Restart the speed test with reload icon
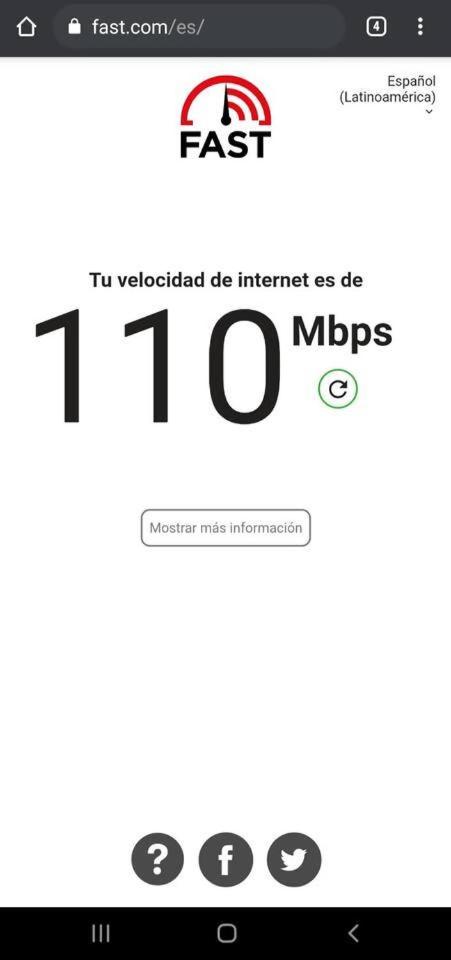 pos(338,389)
